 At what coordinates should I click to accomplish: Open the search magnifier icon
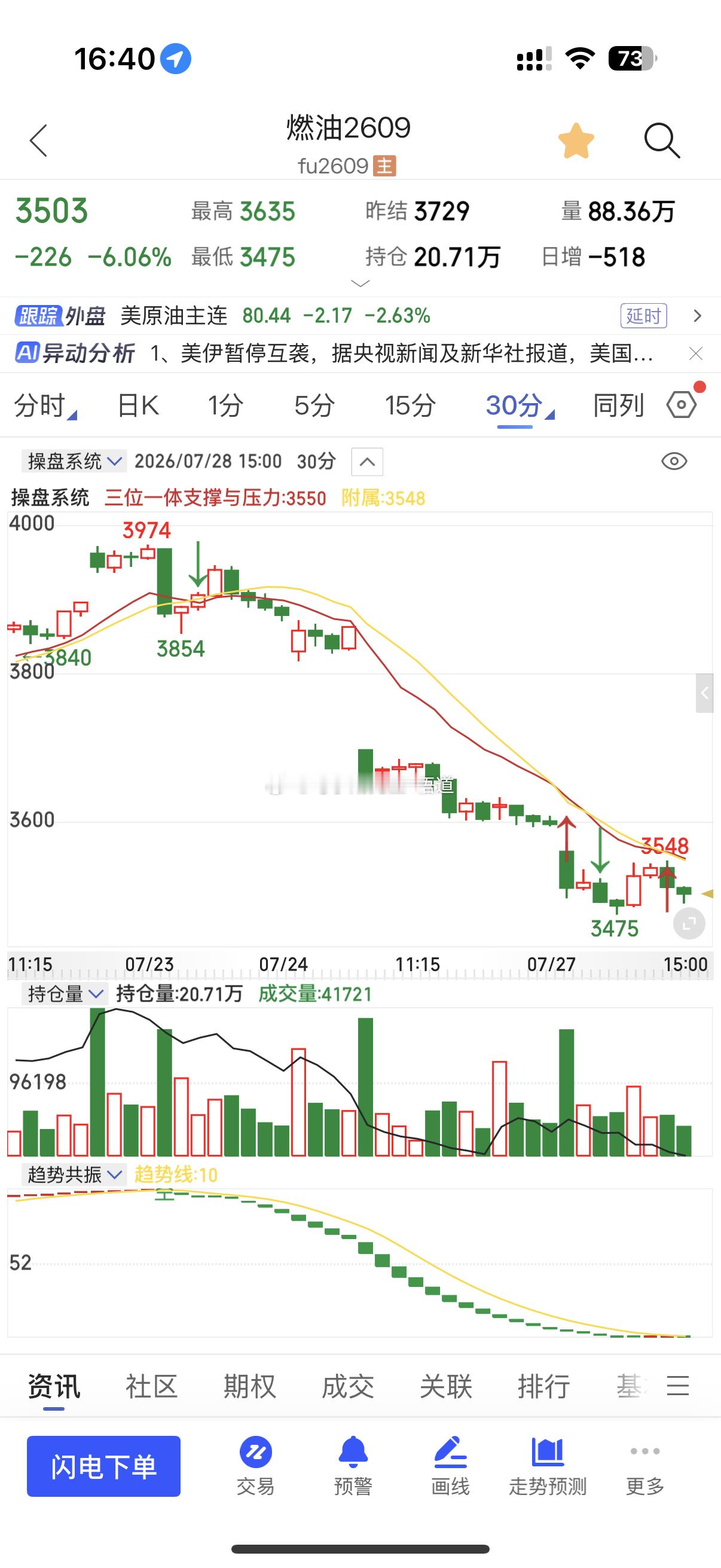pos(661,141)
